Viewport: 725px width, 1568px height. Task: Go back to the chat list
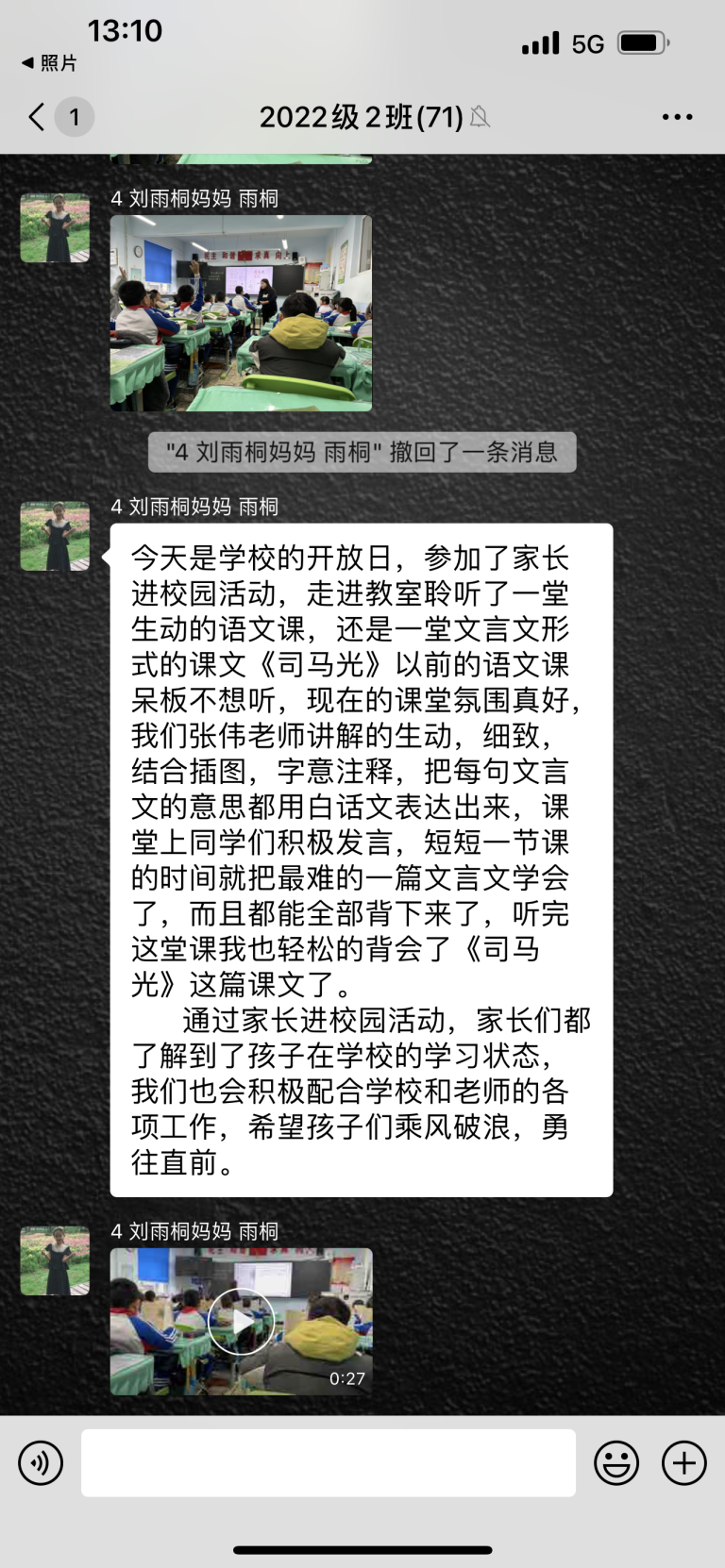pos(38,117)
